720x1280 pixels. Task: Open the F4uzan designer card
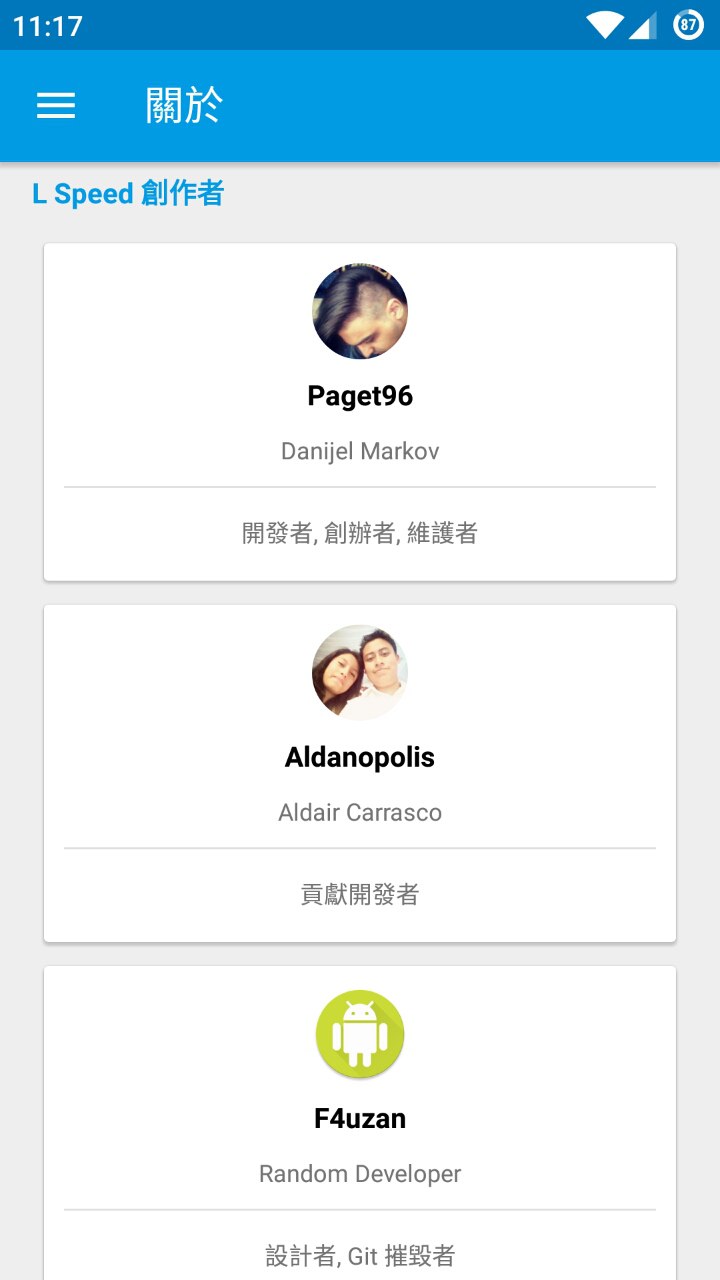tap(360, 1122)
